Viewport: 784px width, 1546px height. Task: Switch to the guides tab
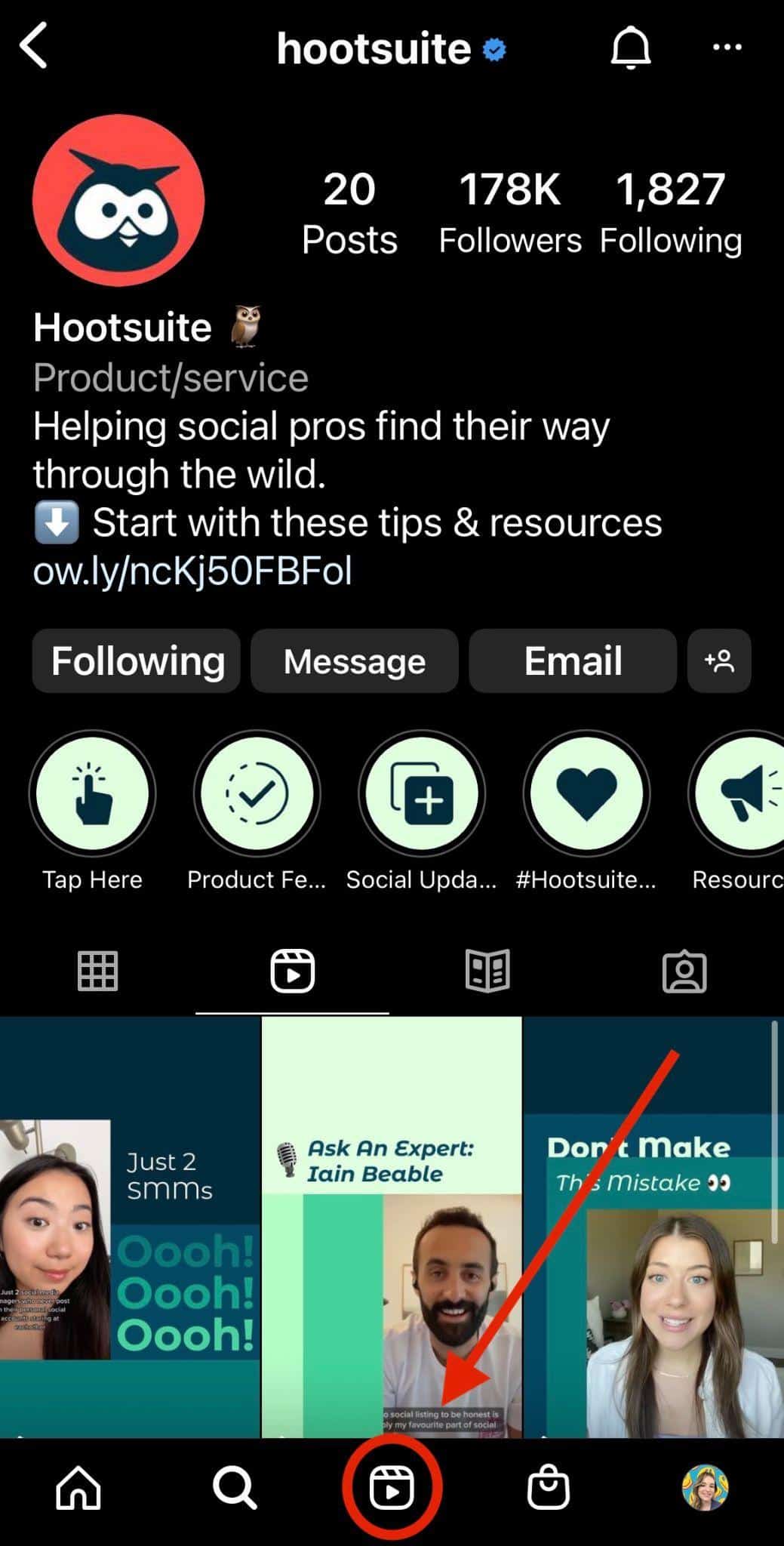[487, 971]
